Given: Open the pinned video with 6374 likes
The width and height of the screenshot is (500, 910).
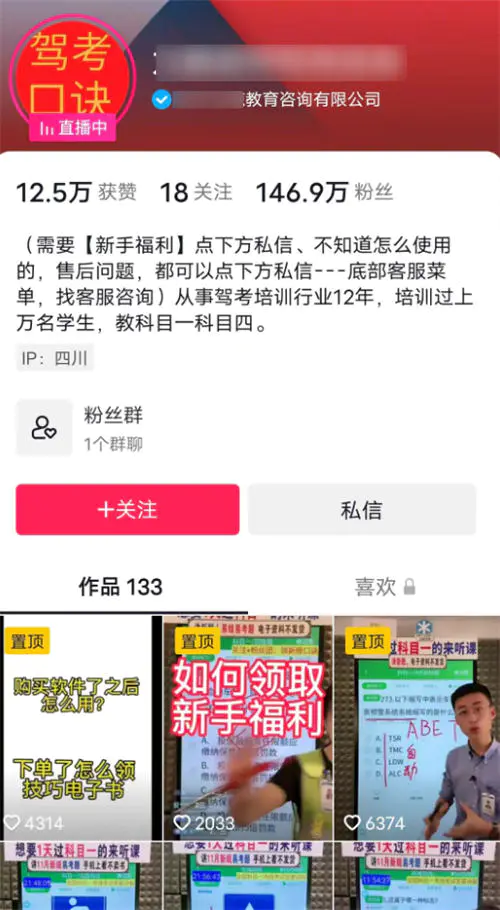Looking at the screenshot, I should click(418, 728).
